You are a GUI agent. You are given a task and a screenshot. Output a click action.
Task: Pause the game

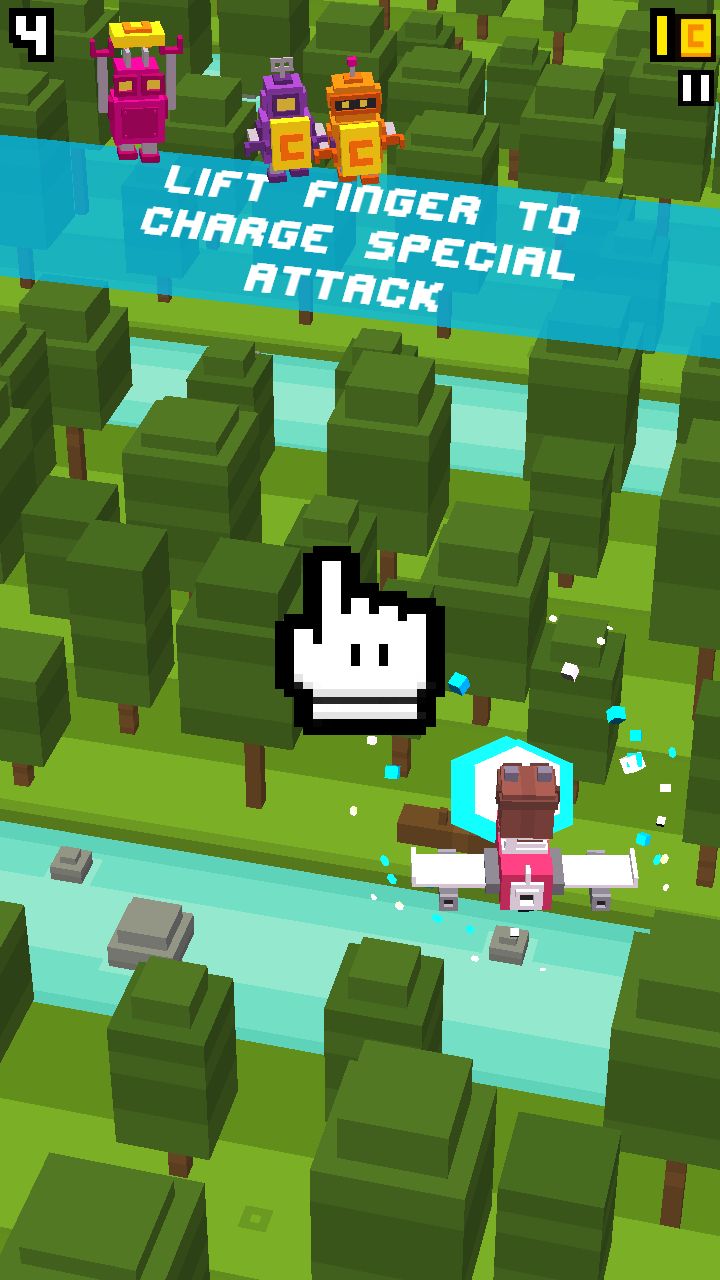[696, 88]
